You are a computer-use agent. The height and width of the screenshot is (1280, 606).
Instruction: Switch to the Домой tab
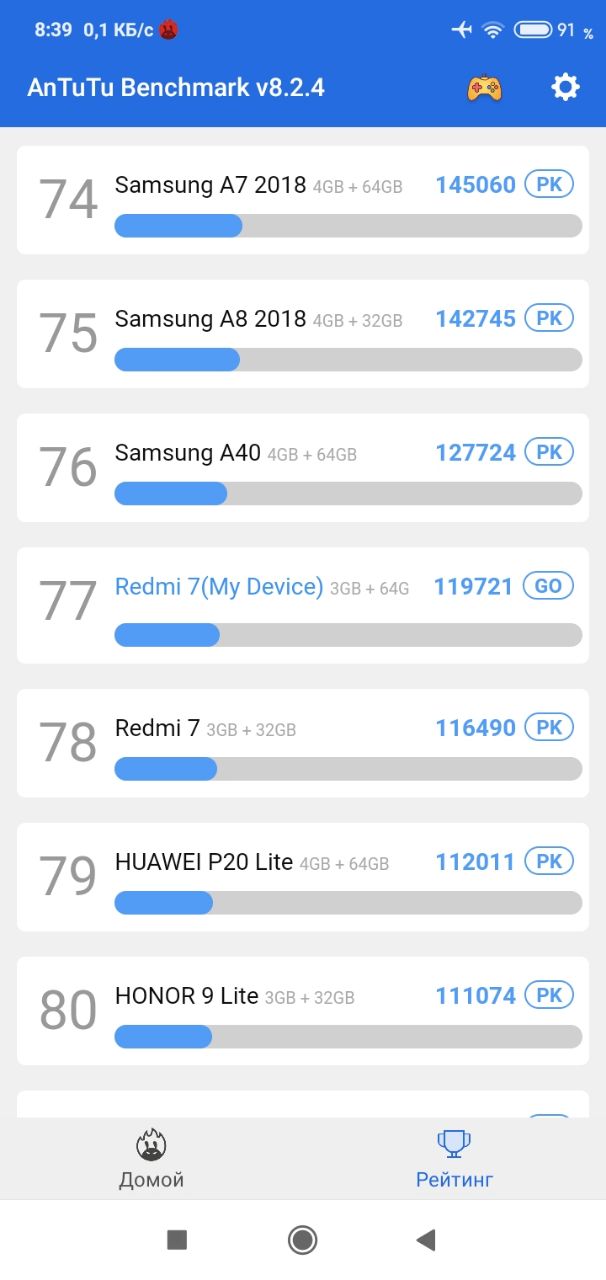pyautogui.click(x=151, y=1159)
